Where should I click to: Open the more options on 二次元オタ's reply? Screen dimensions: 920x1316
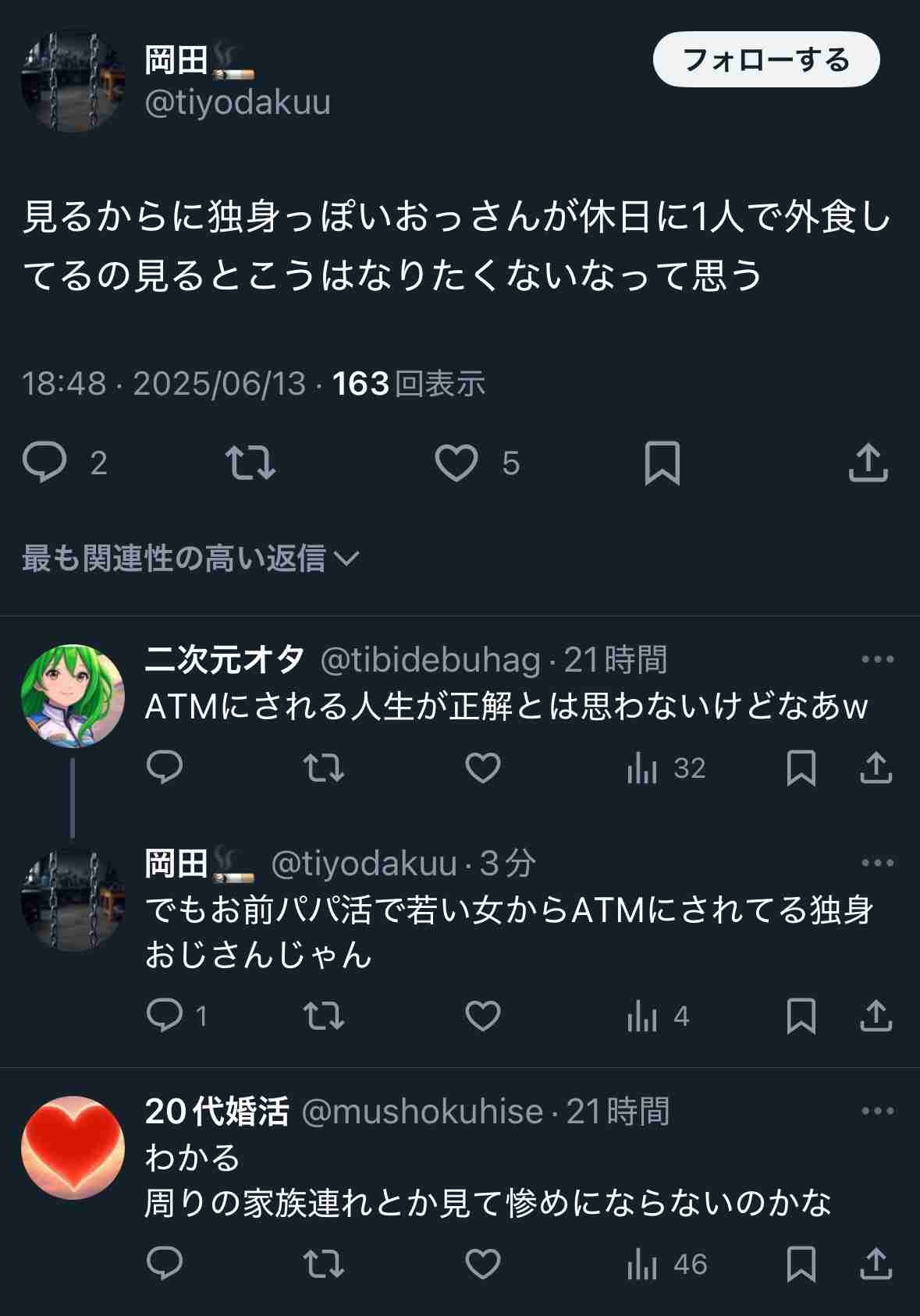pos(877,660)
